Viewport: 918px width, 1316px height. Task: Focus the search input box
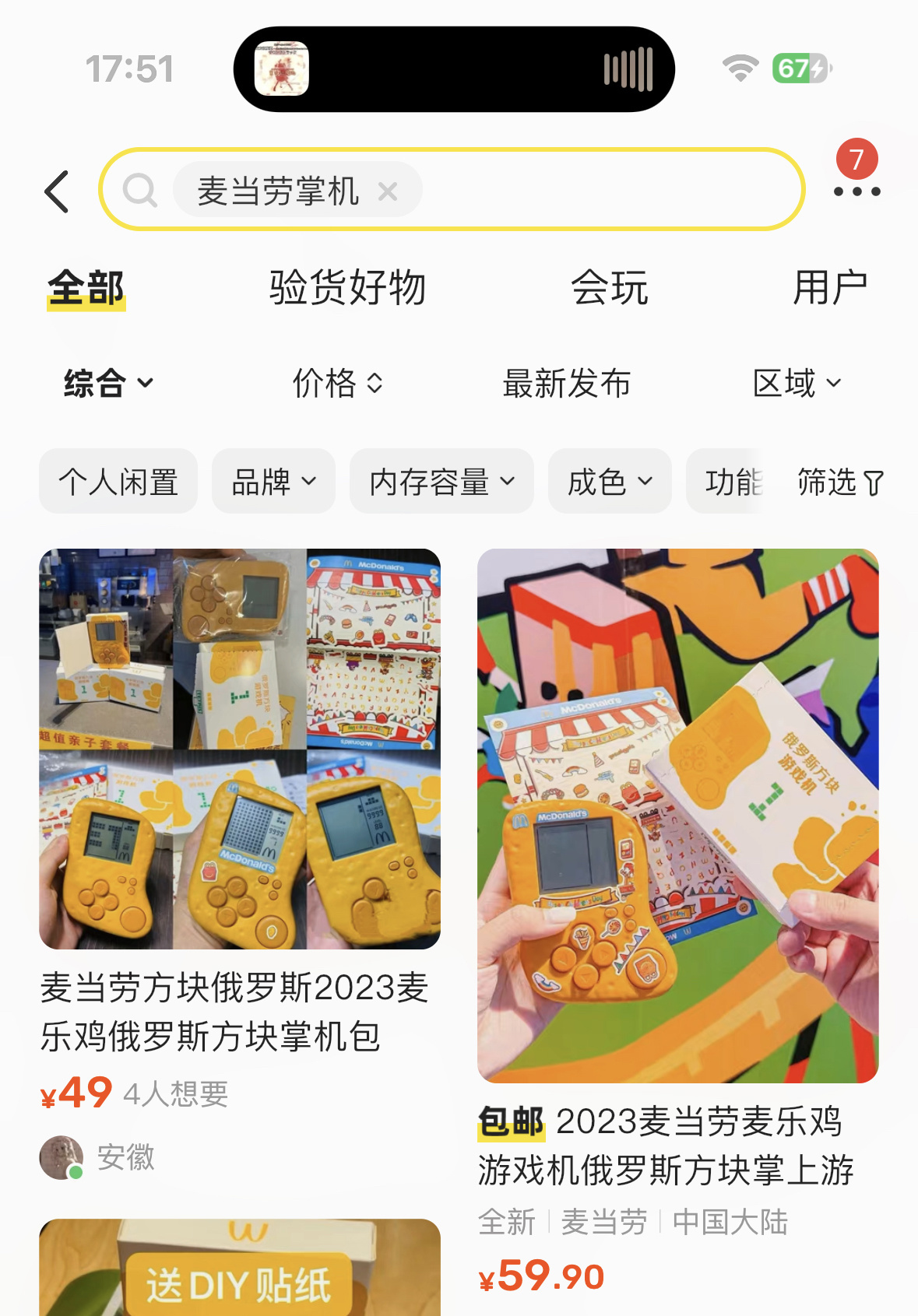click(607, 190)
